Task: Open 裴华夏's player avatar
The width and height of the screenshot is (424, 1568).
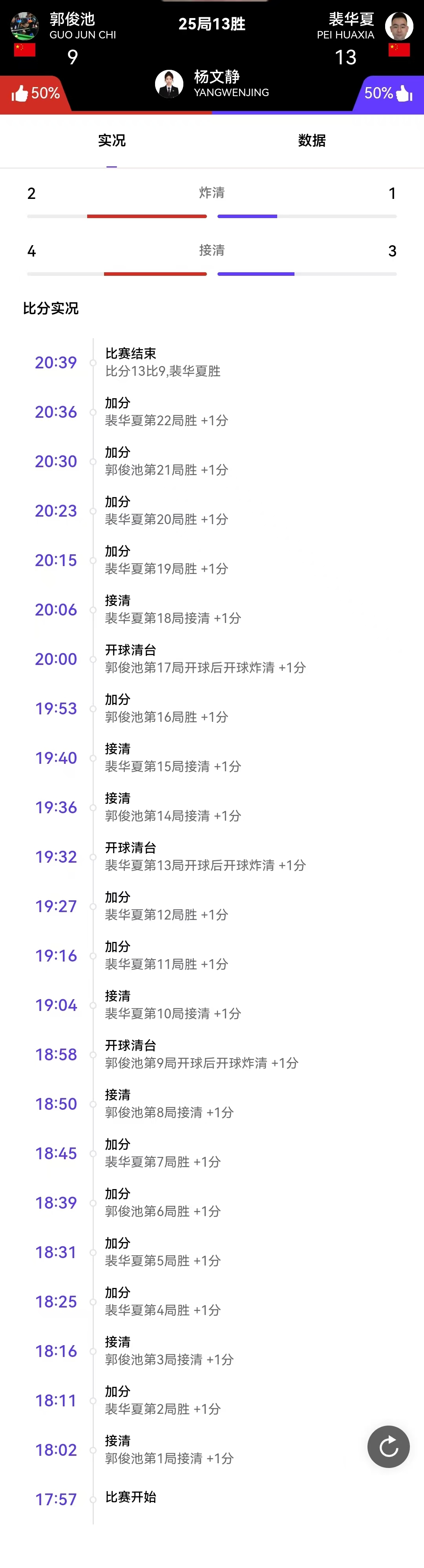Action: click(399, 25)
